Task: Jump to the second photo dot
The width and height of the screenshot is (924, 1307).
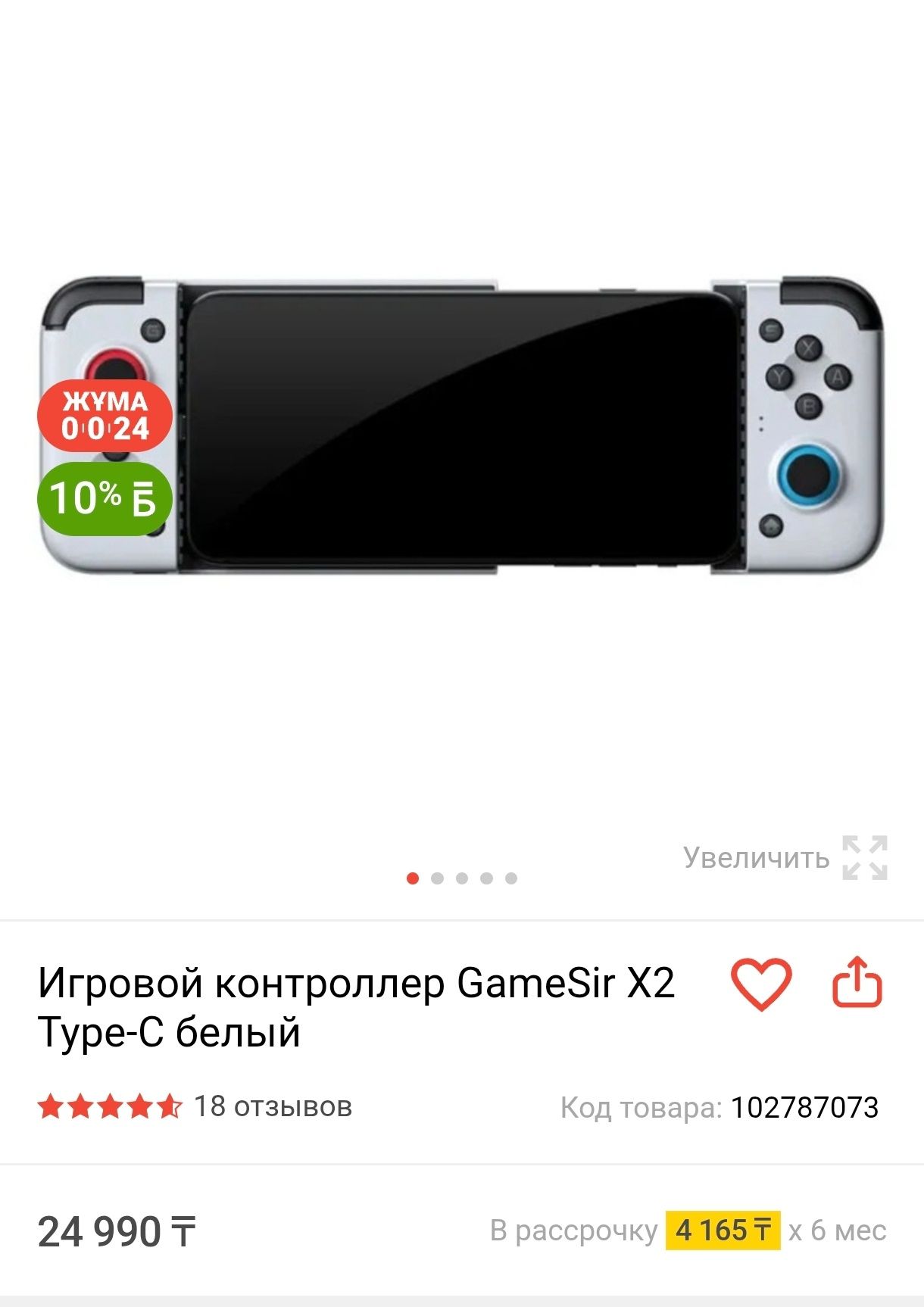Action: tap(437, 878)
